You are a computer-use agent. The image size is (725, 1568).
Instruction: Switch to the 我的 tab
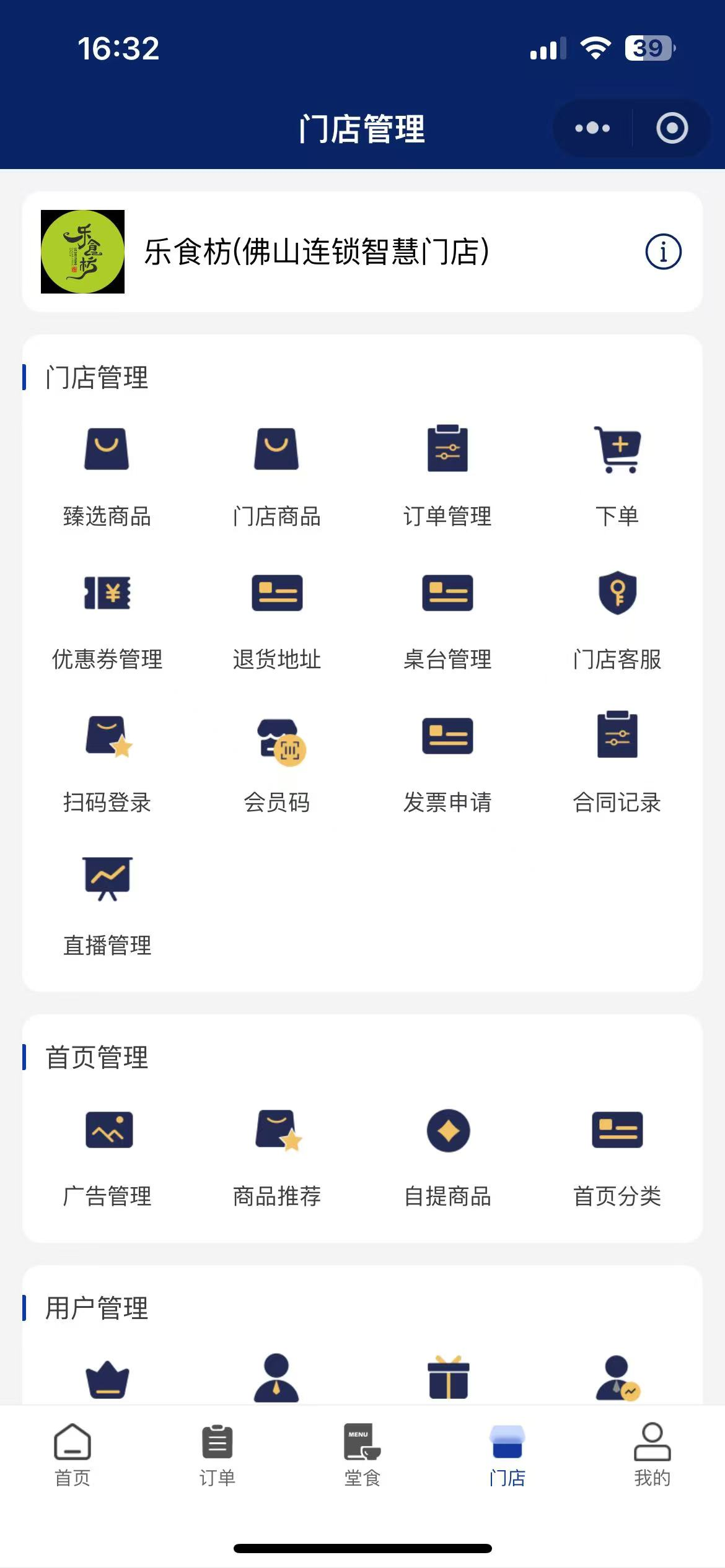pyautogui.click(x=652, y=1455)
